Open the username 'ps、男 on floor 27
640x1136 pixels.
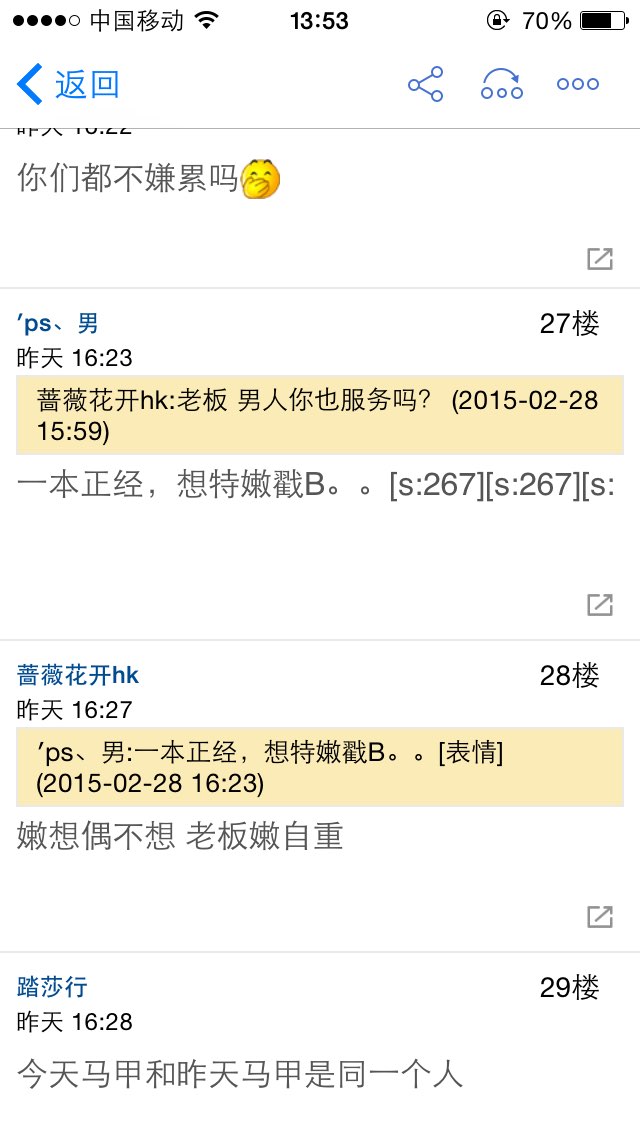point(58,323)
